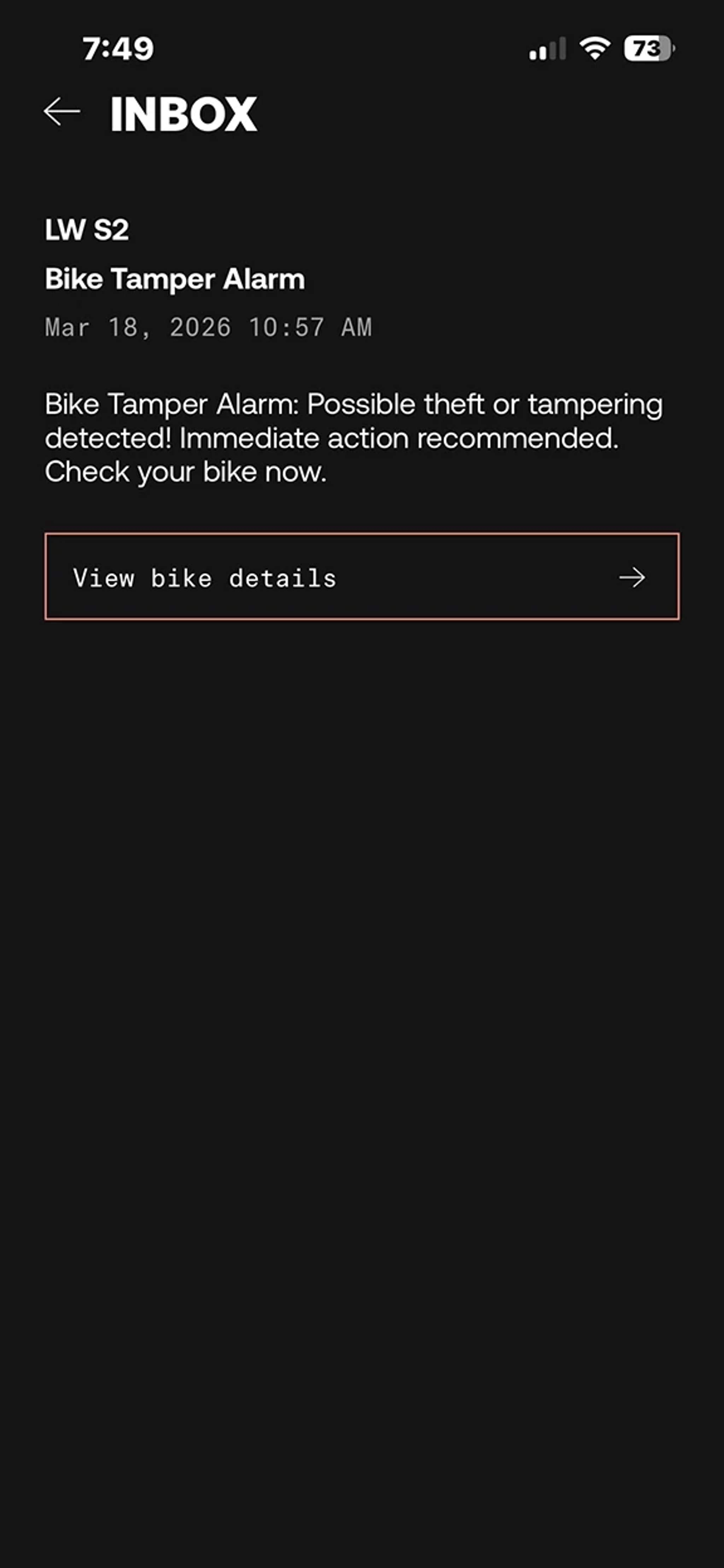Go back from the Inbox message

click(x=62, y=112)
